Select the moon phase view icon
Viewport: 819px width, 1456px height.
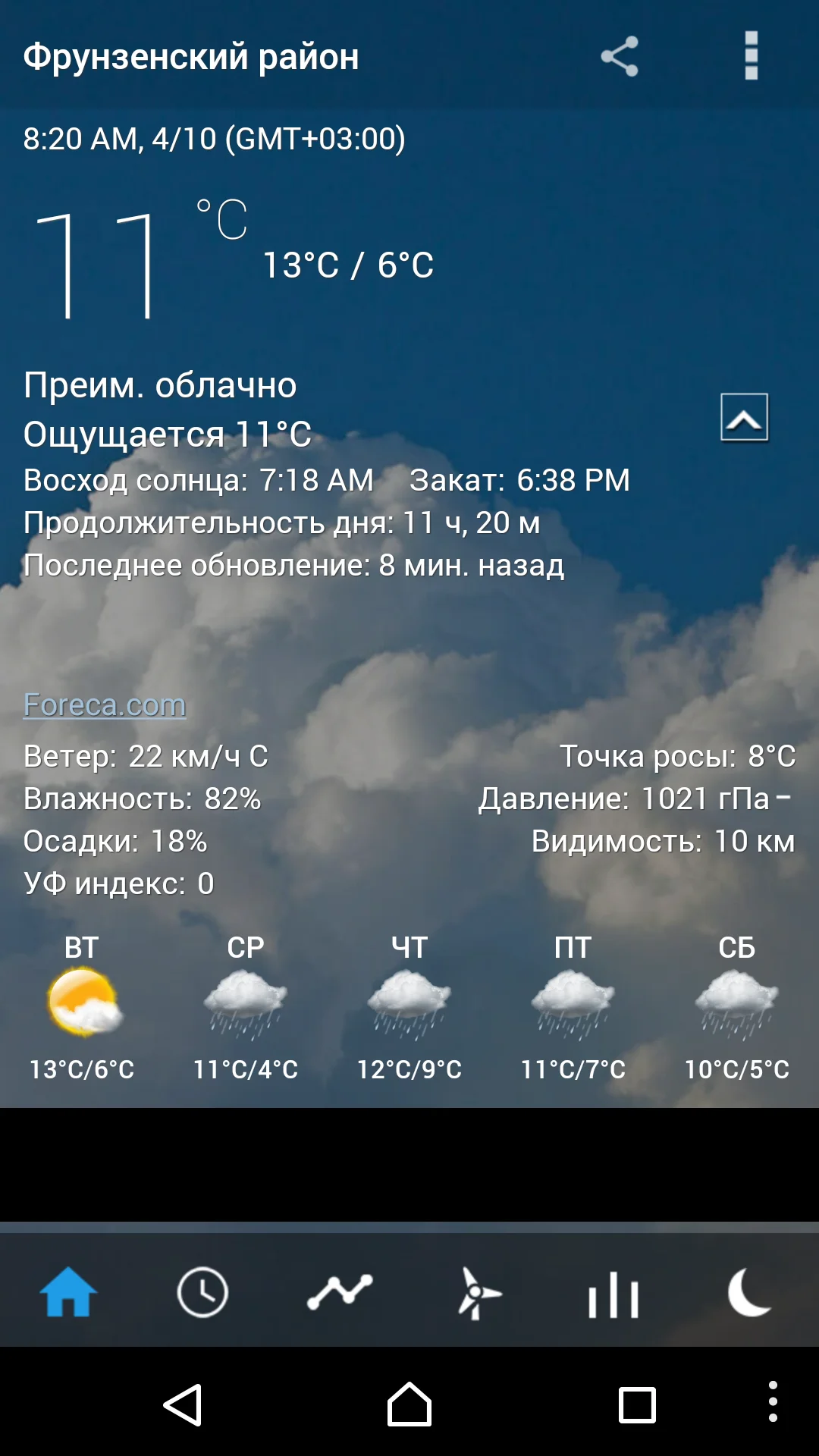(750, 1294)
